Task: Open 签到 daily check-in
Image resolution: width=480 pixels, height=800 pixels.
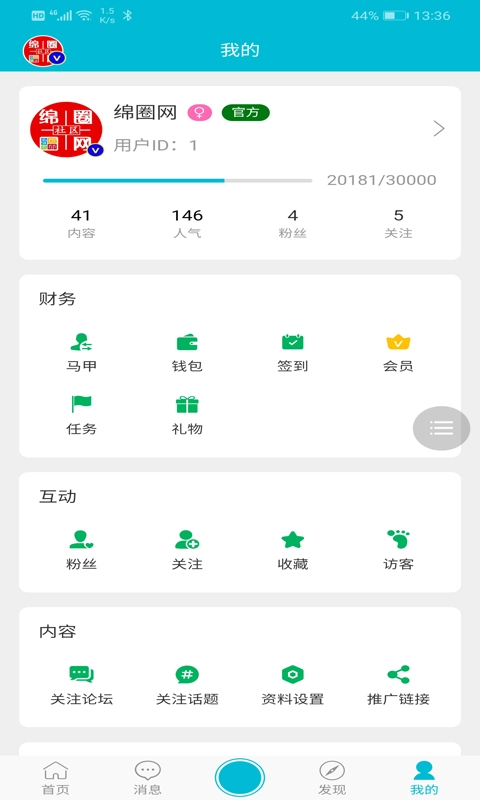Action: 293,353
